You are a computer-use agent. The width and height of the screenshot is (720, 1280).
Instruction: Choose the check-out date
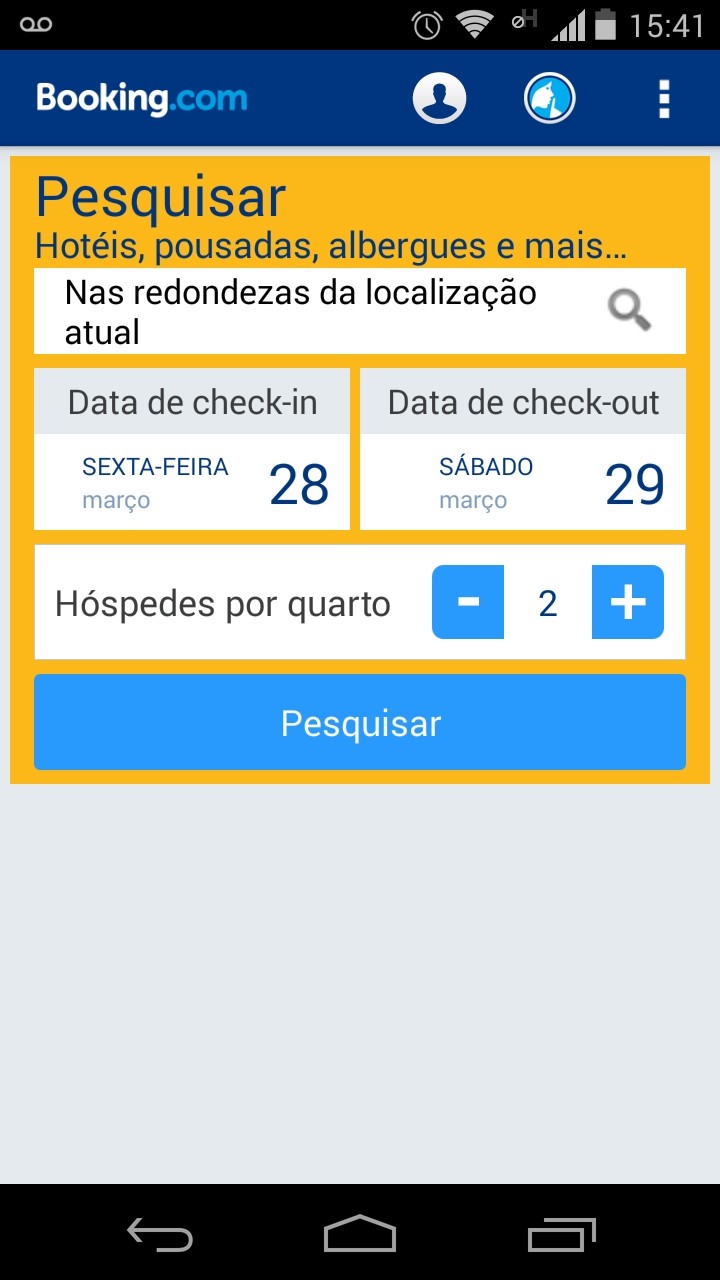pos(523,449)
